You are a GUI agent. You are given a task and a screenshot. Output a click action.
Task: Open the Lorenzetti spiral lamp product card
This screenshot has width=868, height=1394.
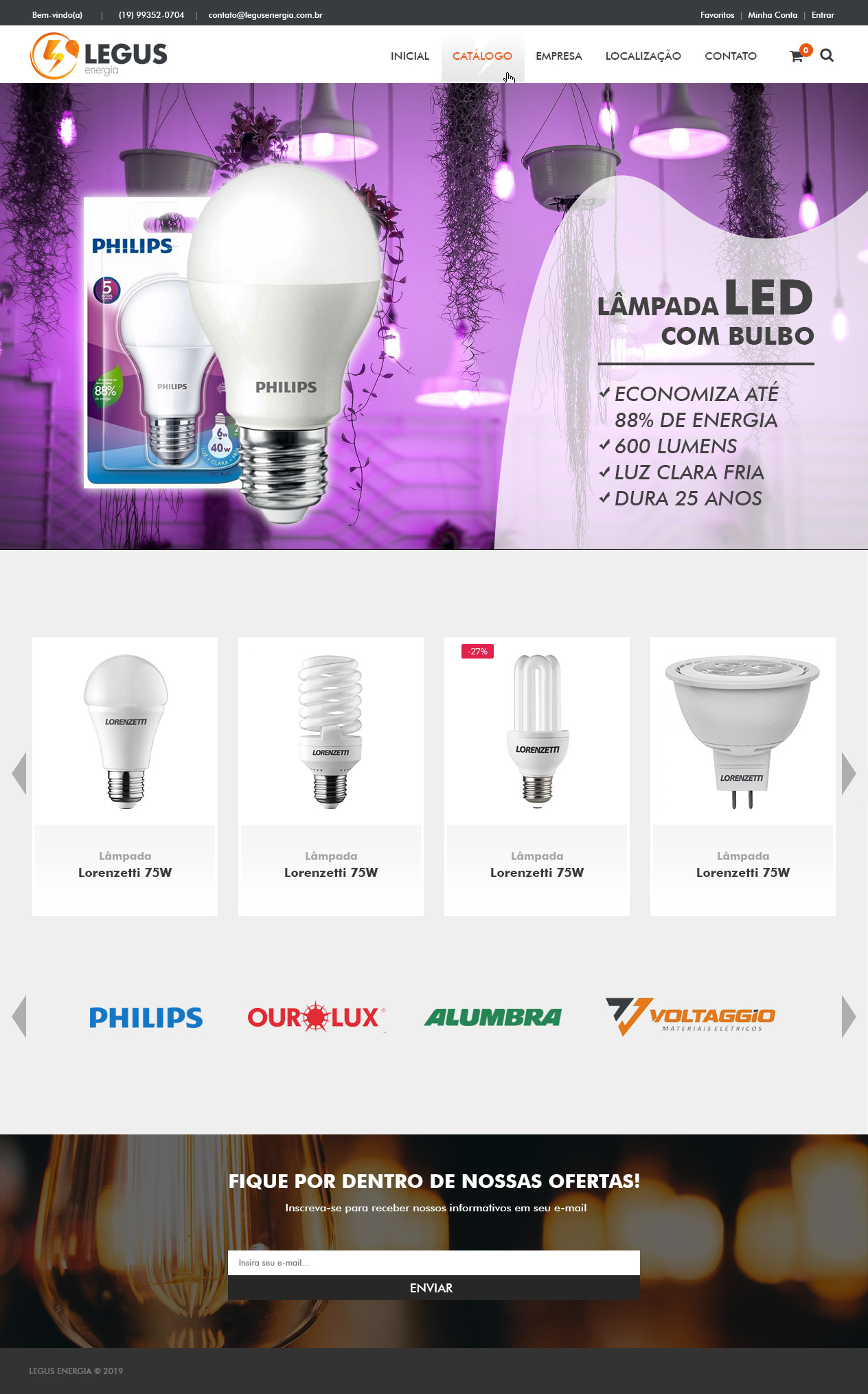331,777
